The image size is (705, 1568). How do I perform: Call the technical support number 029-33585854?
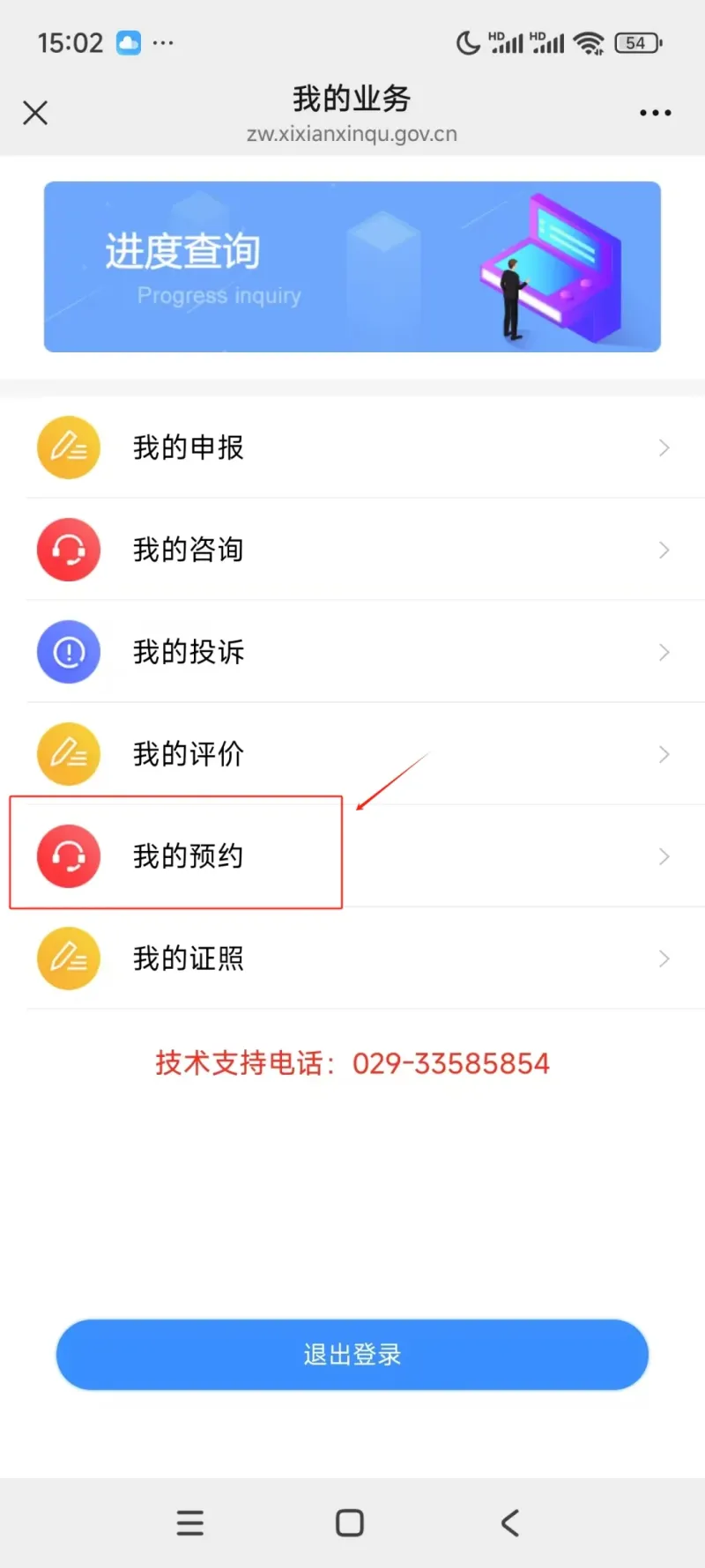pyautogui.click(x=451, y=1063)
